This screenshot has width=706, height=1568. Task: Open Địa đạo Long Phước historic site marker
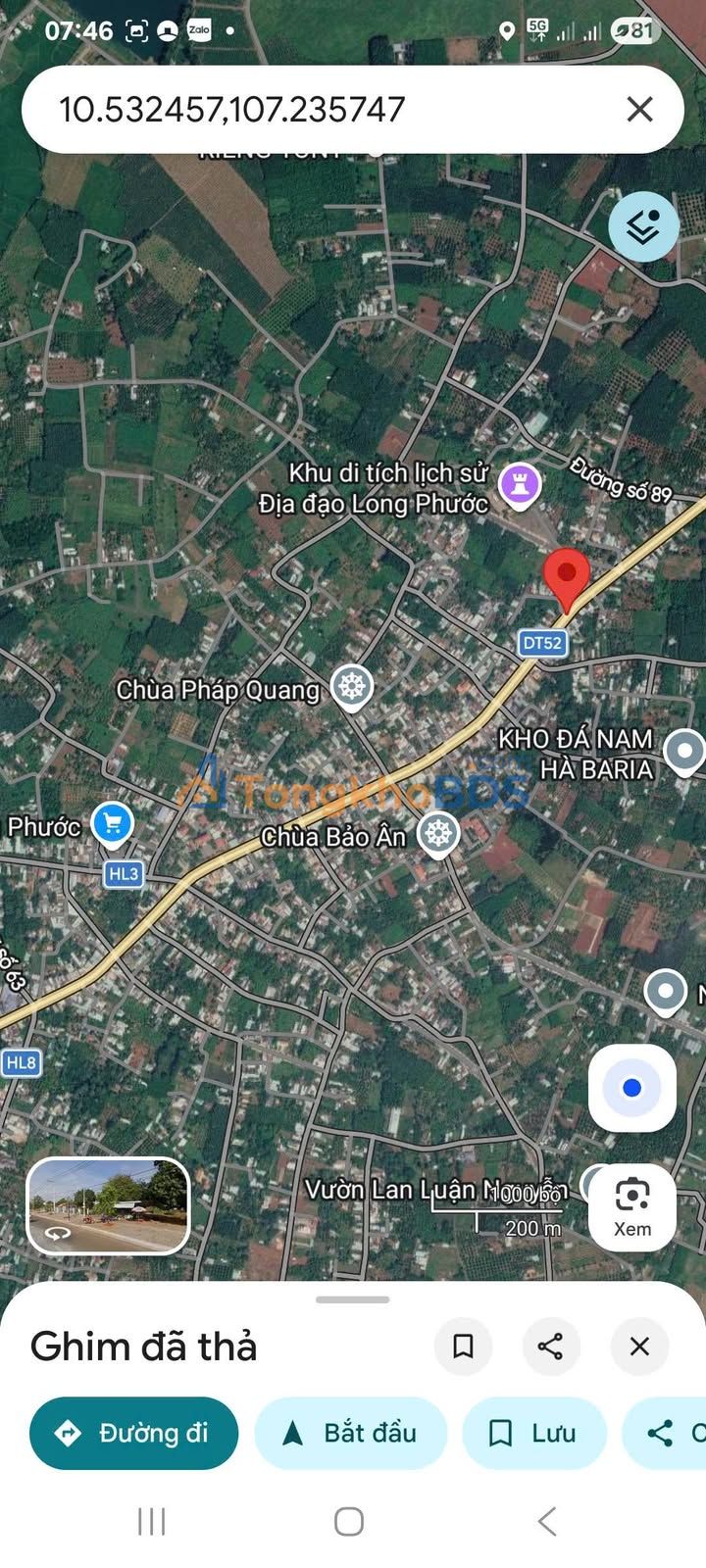[520, 484]
